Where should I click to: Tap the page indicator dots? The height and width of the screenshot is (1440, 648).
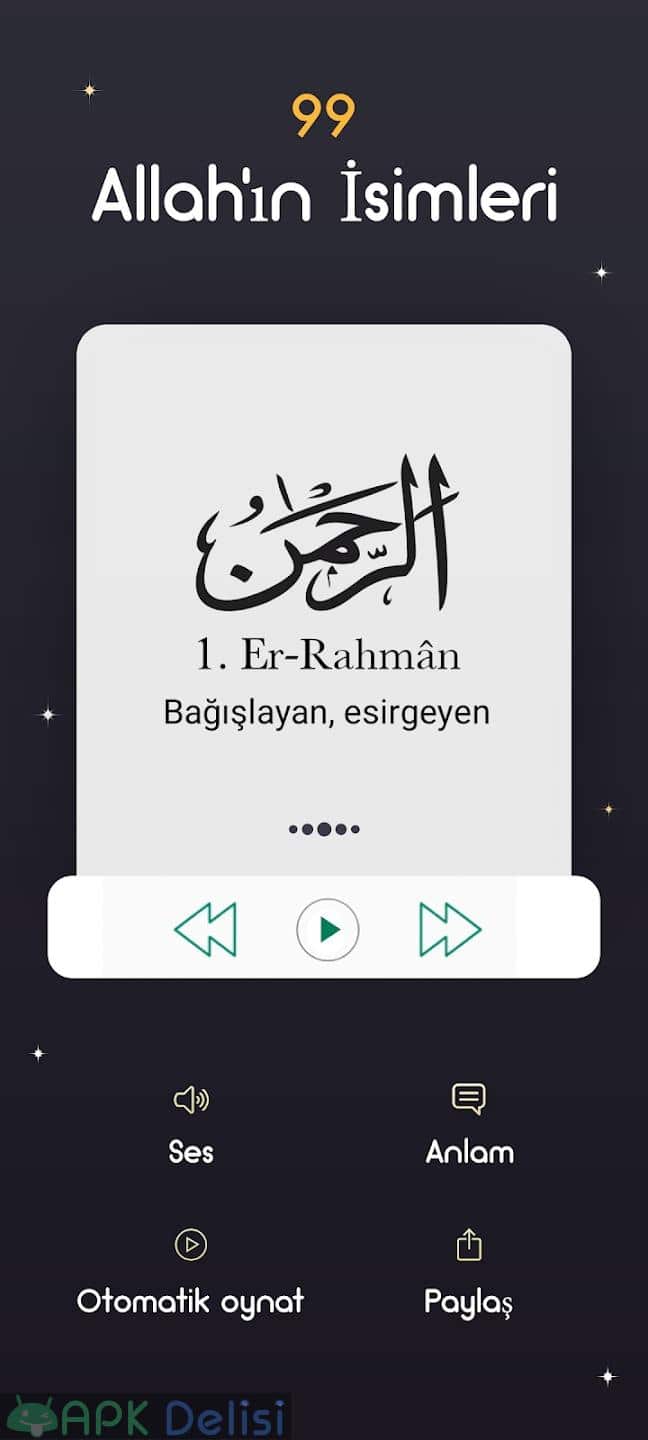pyautogui.click(x=324, y=829)
